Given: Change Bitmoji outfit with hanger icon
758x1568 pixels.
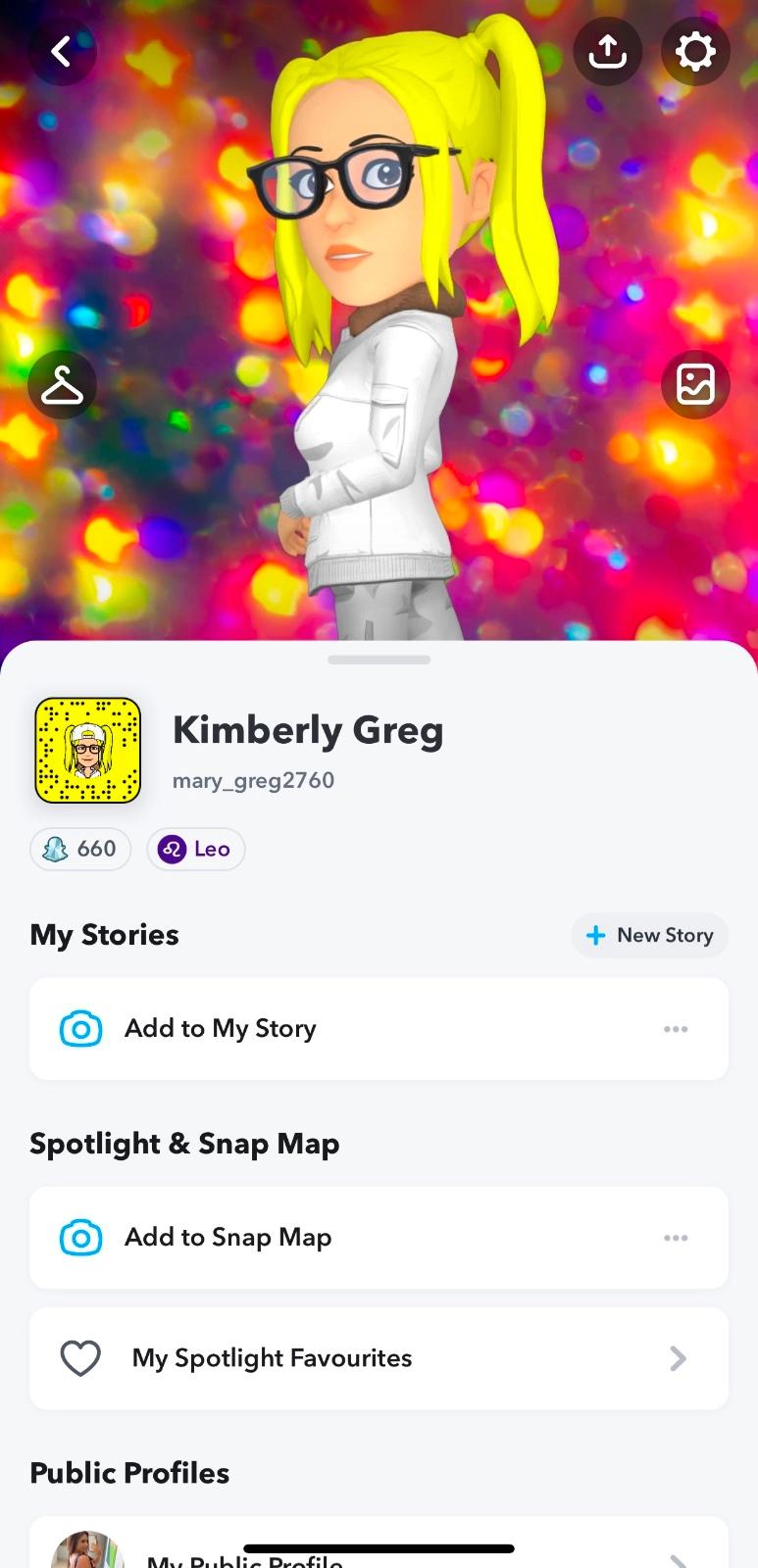Looking at the screenshot, I should pyautogui.click(x=62, y=384).
